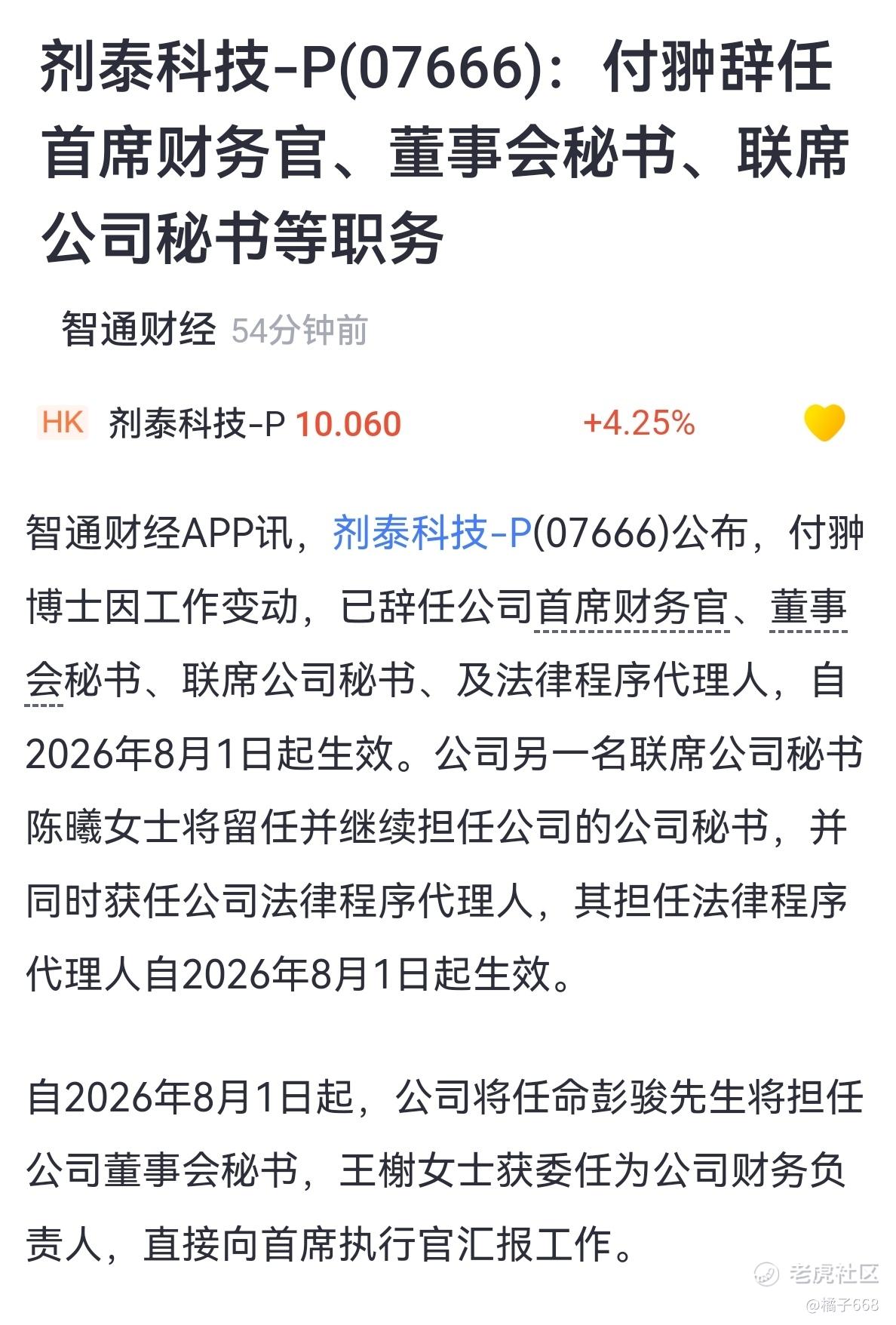Tap the yellow heart watchlist icon
896x1325 pixels.
(824, 423)
